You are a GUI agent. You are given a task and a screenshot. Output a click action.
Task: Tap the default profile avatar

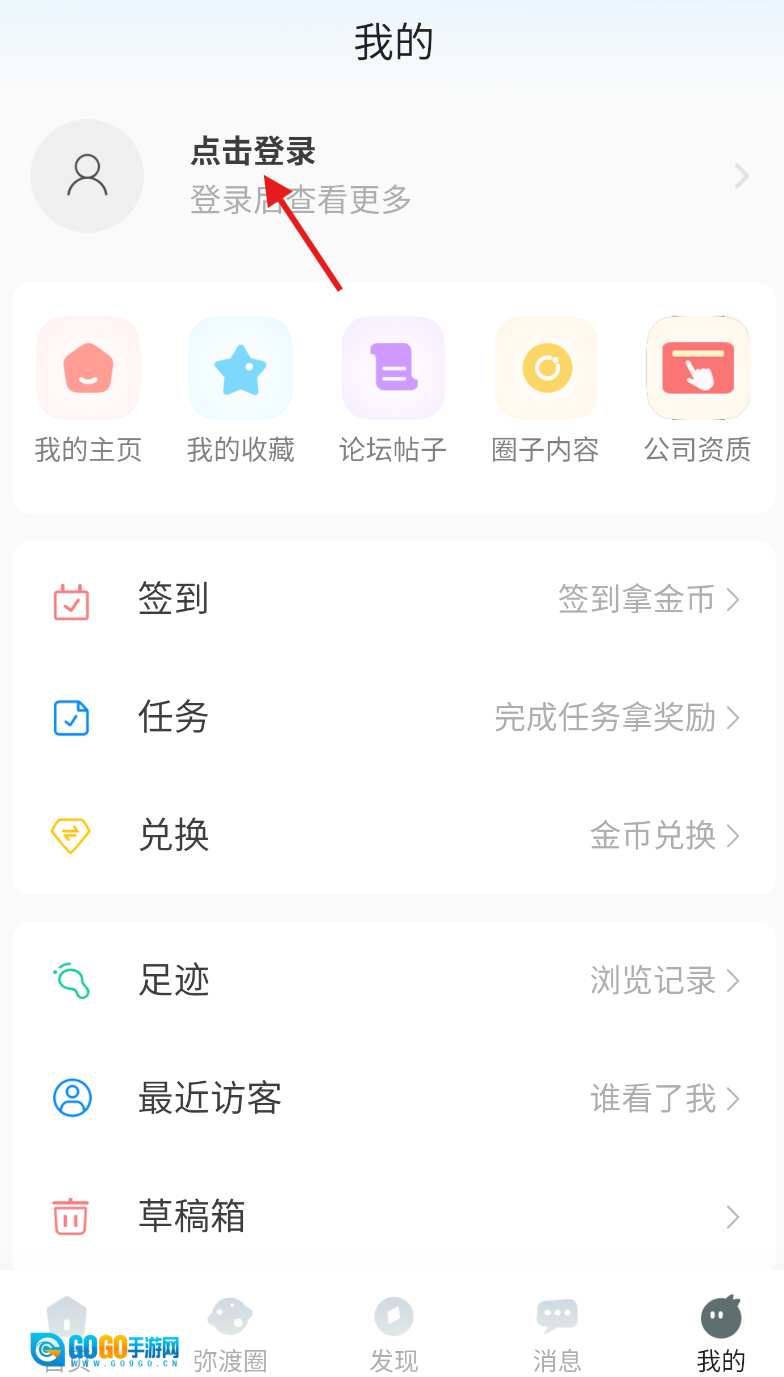(87, 176)
